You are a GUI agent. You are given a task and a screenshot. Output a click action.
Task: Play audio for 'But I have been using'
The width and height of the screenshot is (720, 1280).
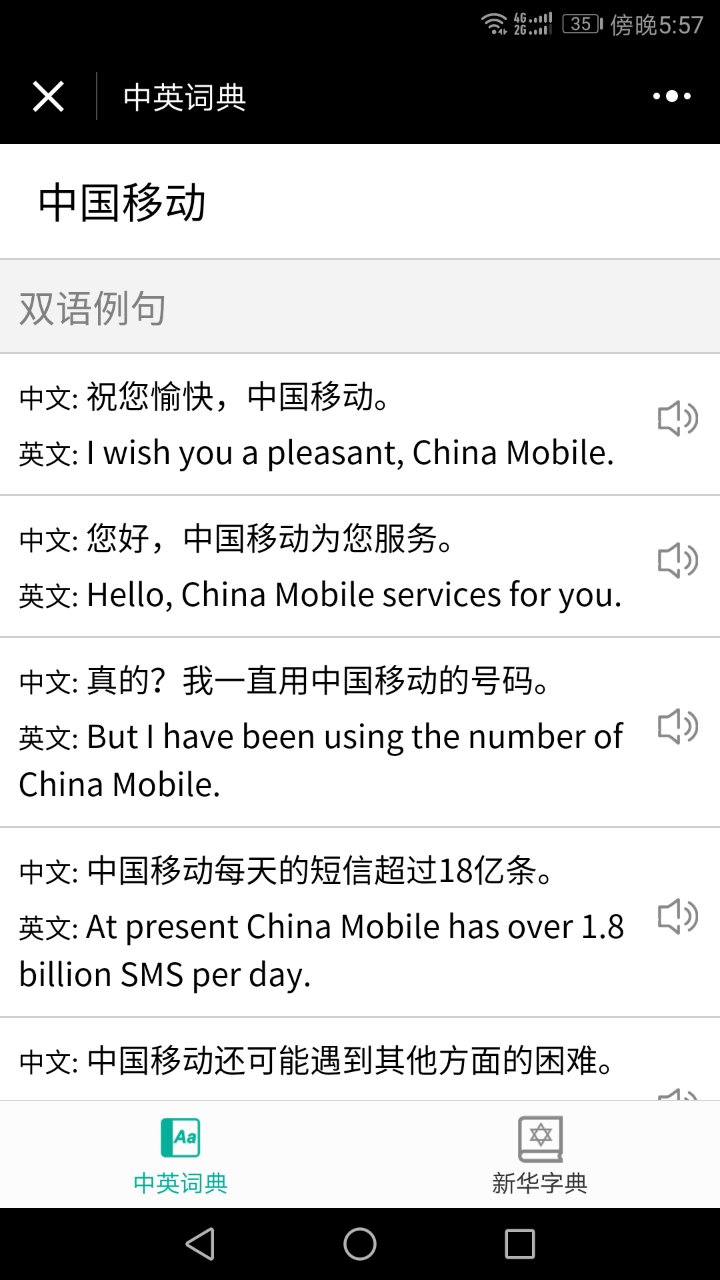pos(677,727)
